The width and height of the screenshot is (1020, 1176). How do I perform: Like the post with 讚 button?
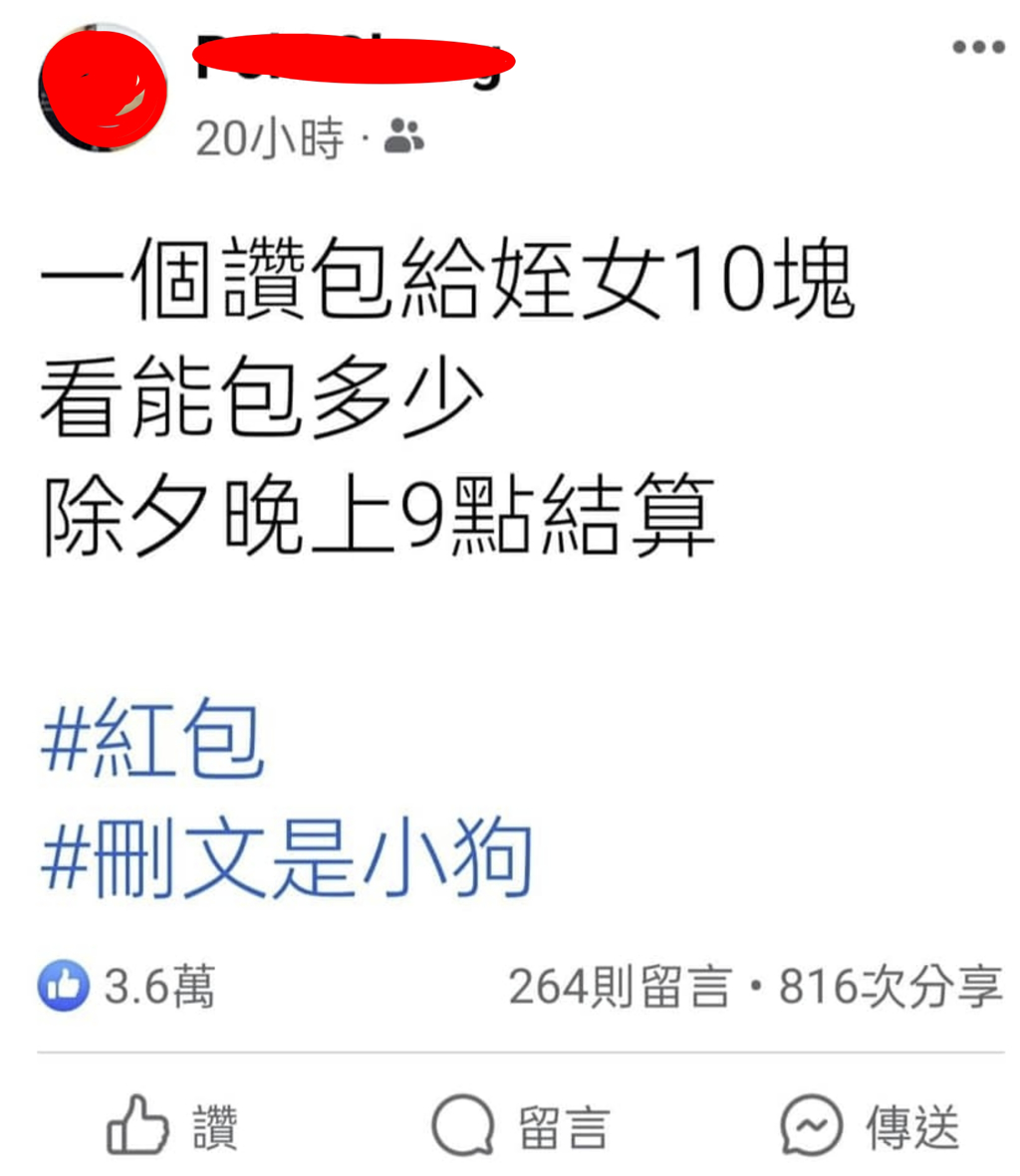[x=171, y=1126]
